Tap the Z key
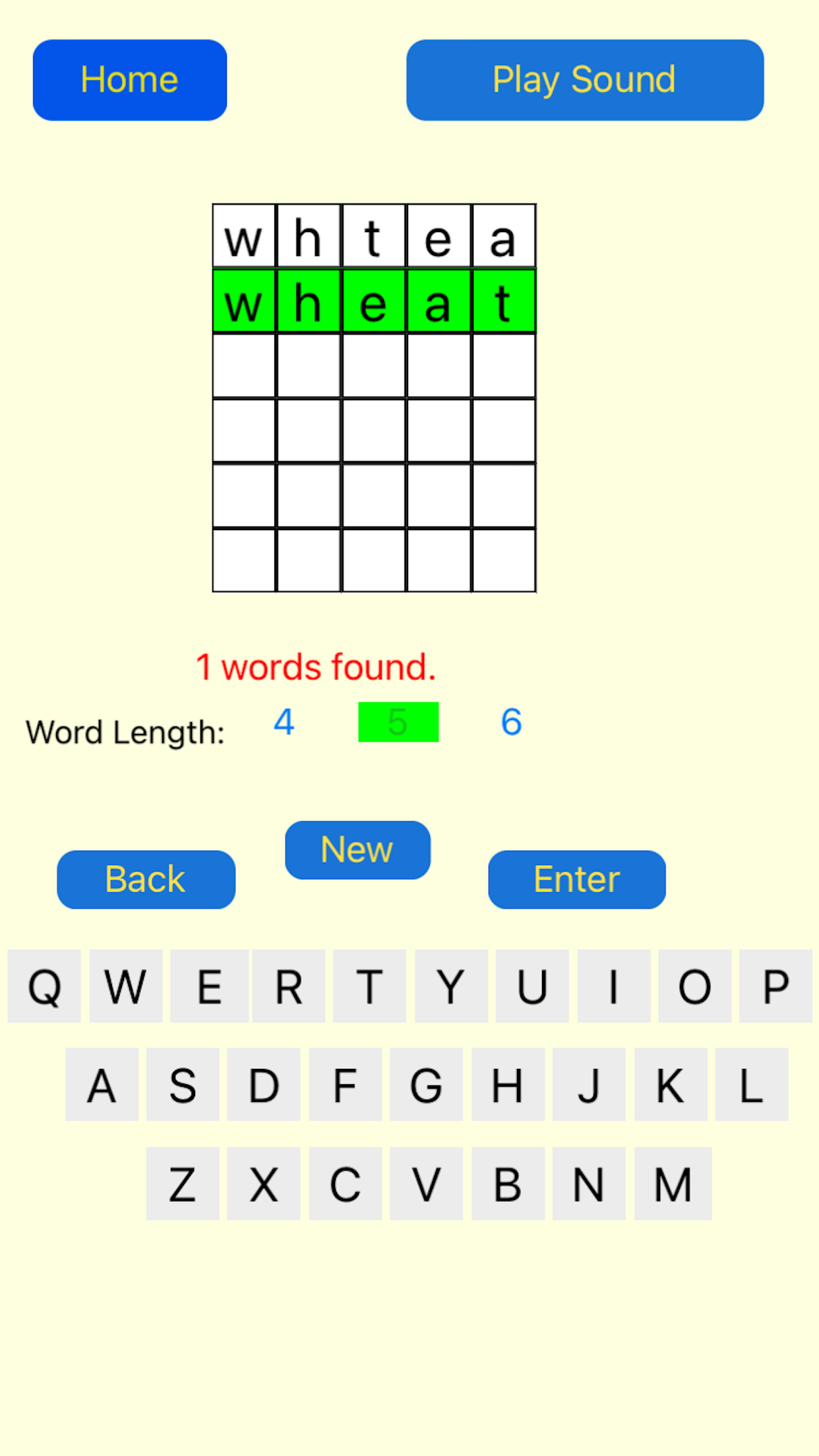The height and width of the screenshot is (1456, 819). (x=183, y=1183)
